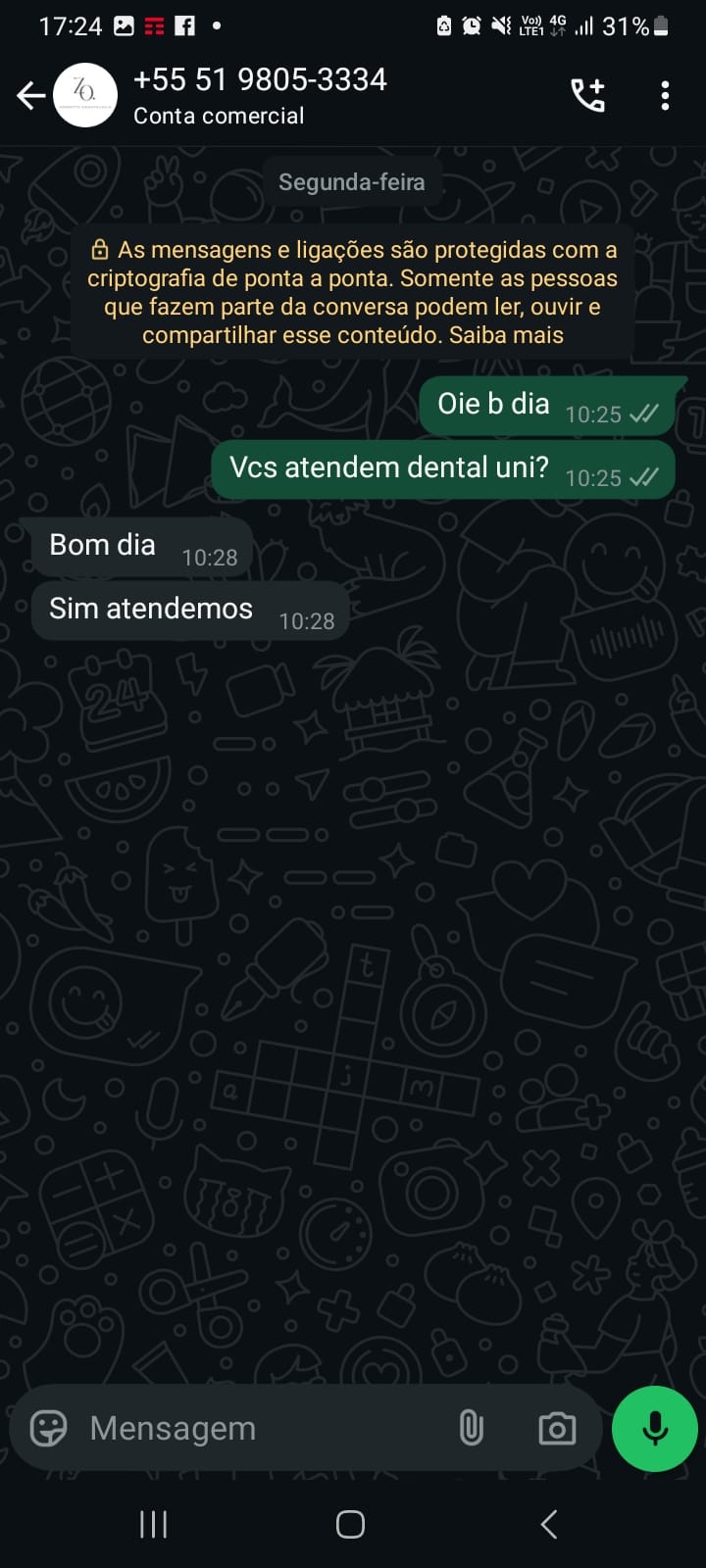This screenshot has width=706, height=1568.
Task: Open the business profile picture
Action: [85, 95]
